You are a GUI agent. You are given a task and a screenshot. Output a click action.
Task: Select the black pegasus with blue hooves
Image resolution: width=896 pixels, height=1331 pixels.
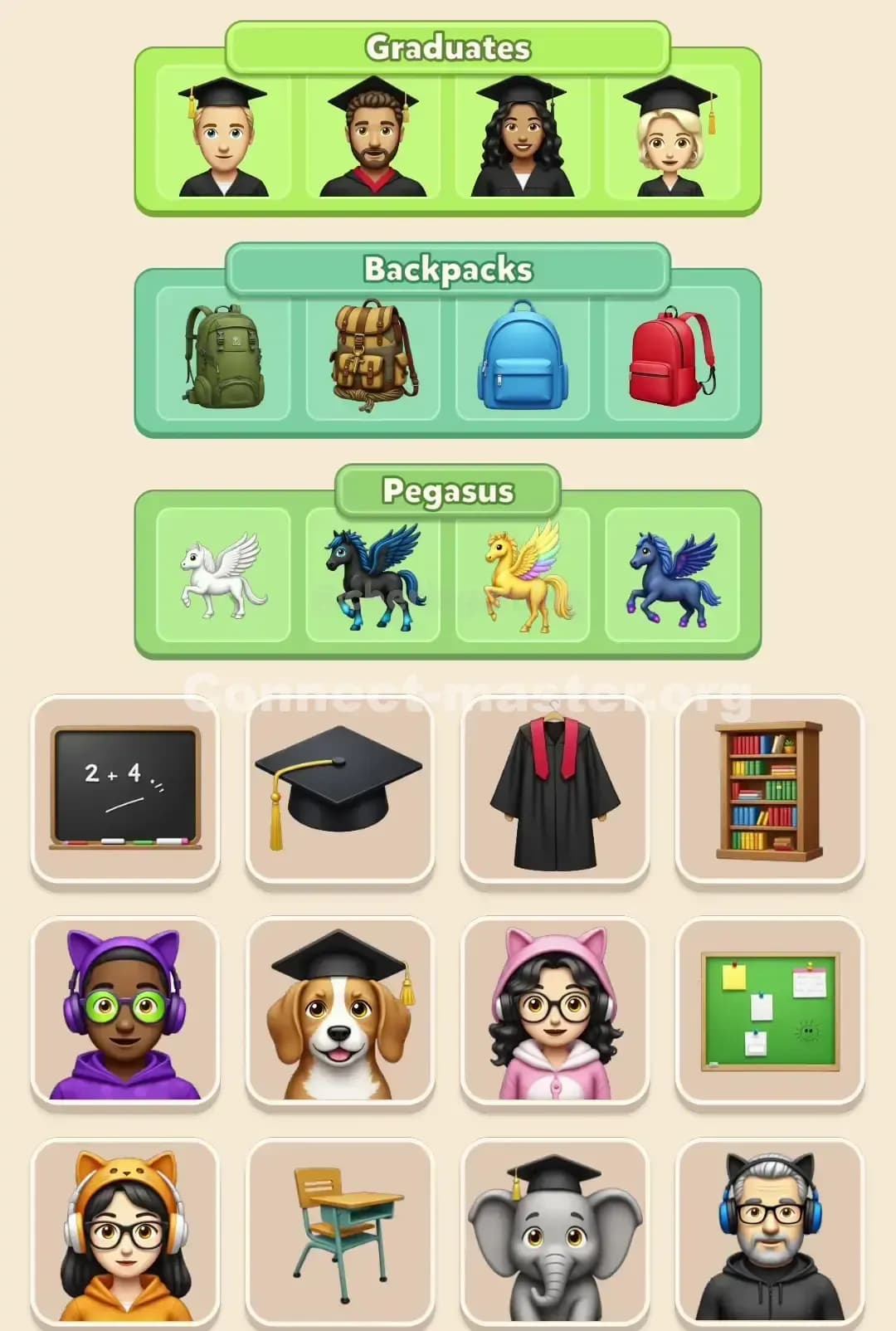(372, 578)
